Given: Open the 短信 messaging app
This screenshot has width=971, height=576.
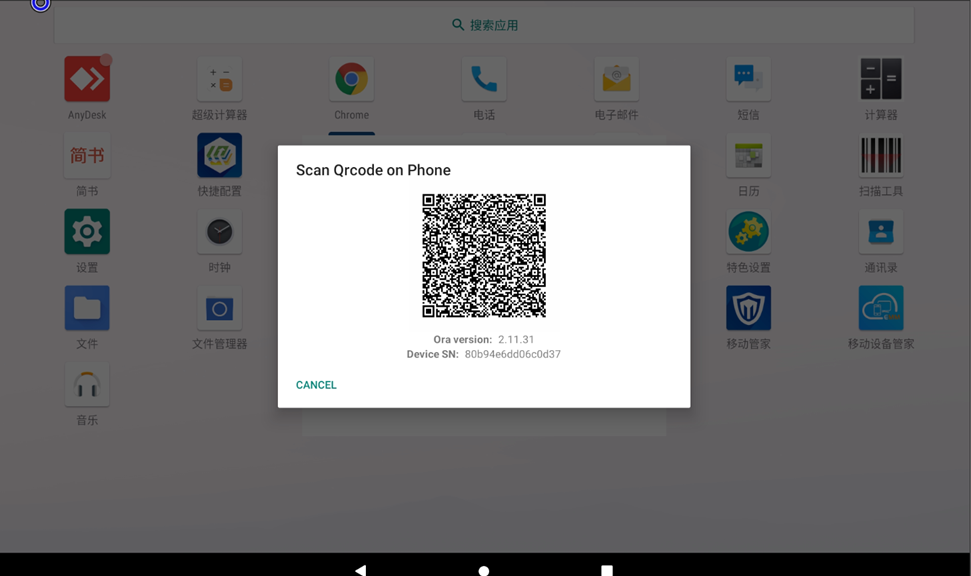Looking at the screenshot, I should (x=748, y=80).
